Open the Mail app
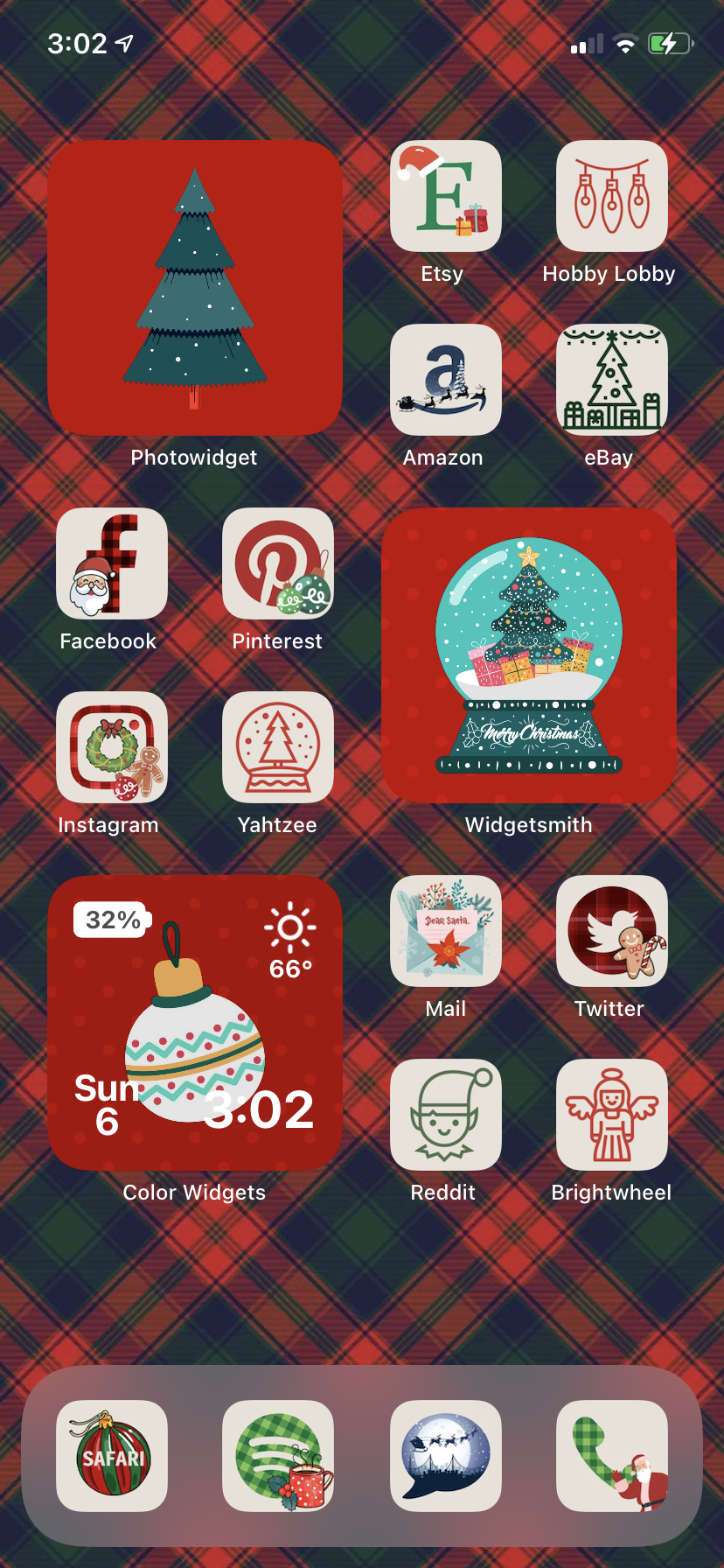 445,931
